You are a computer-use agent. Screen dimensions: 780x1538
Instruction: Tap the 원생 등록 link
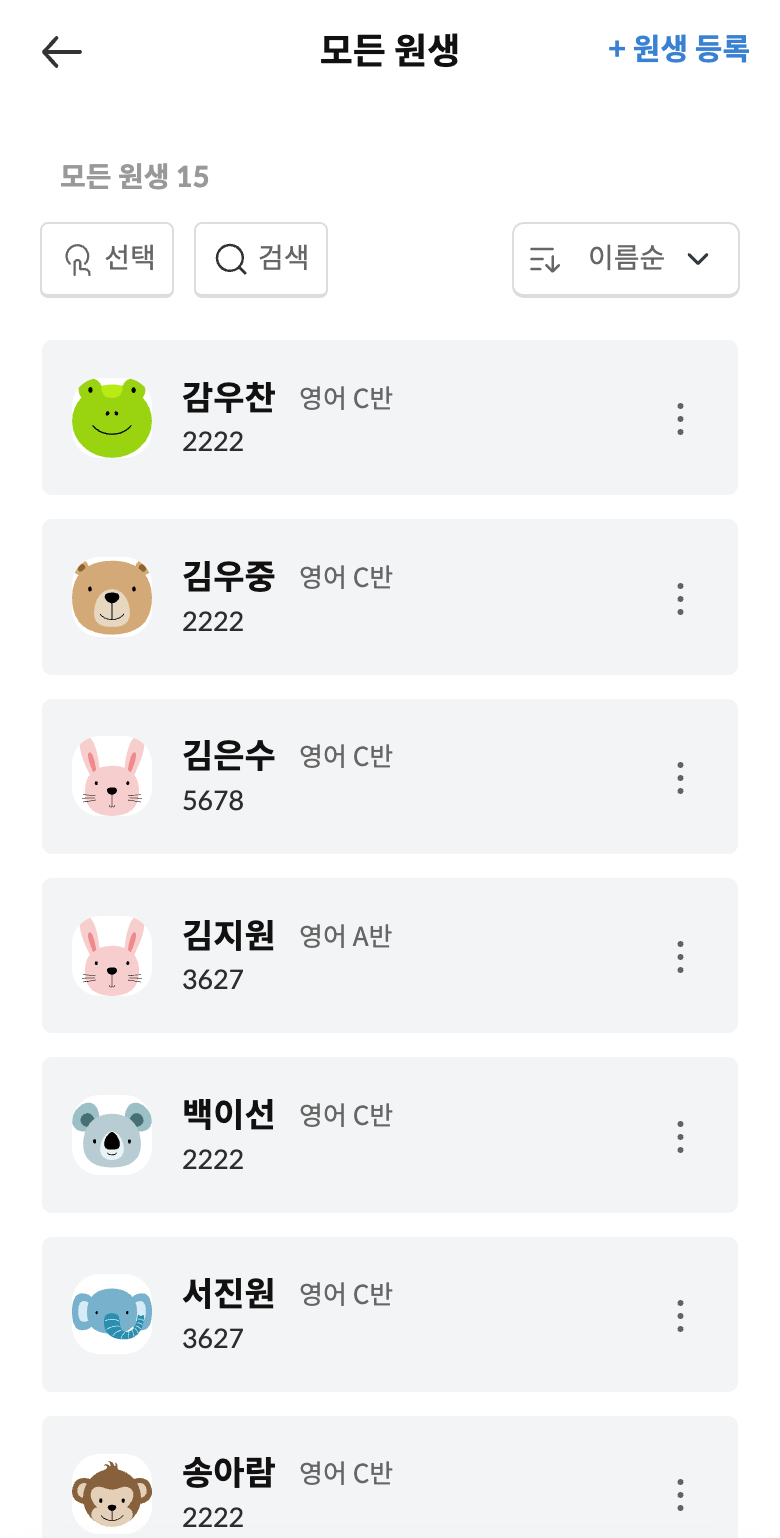pos(679,49)
